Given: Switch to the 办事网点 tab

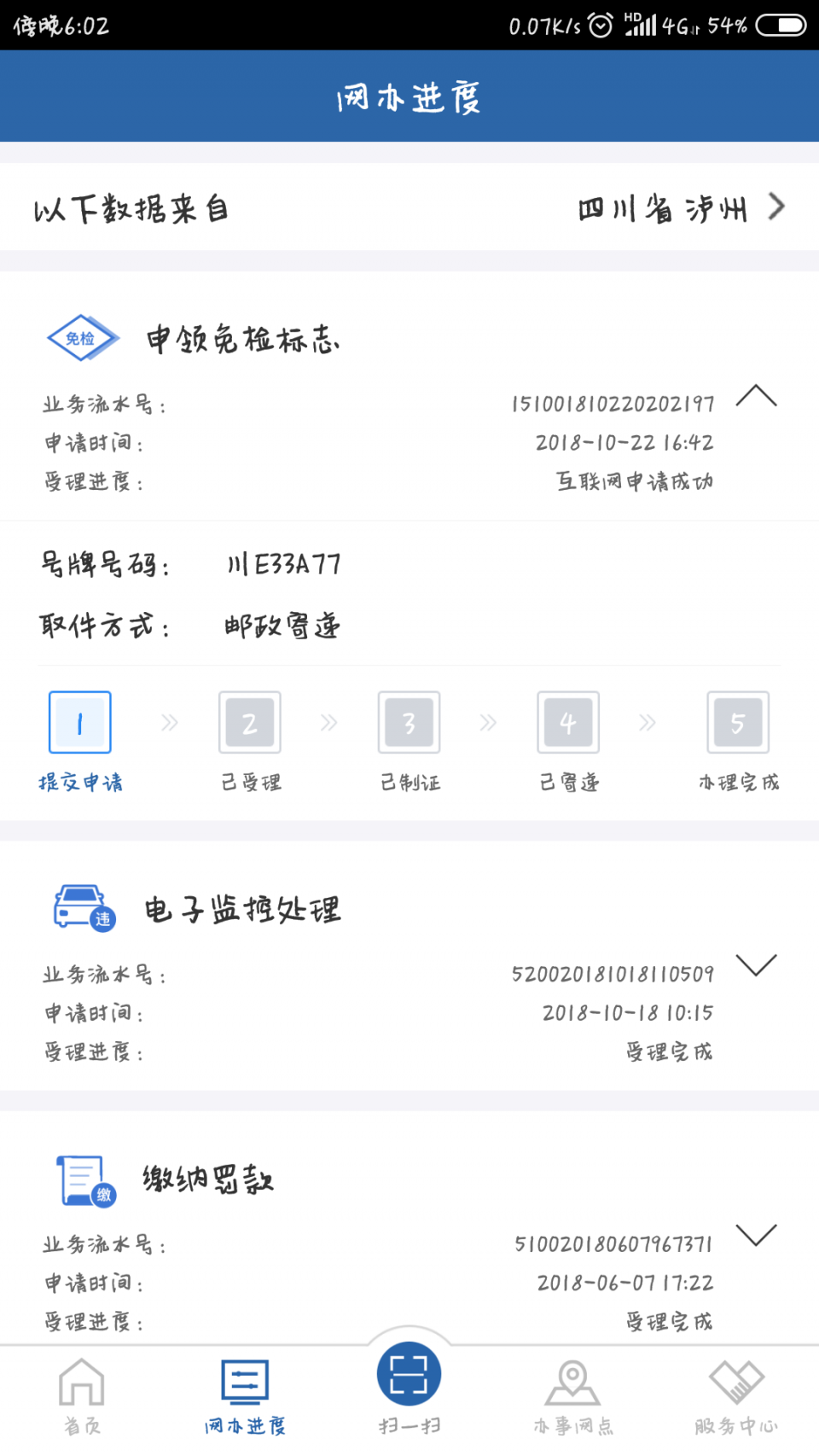Looking at the screenshot, I should coord(572,1395).
